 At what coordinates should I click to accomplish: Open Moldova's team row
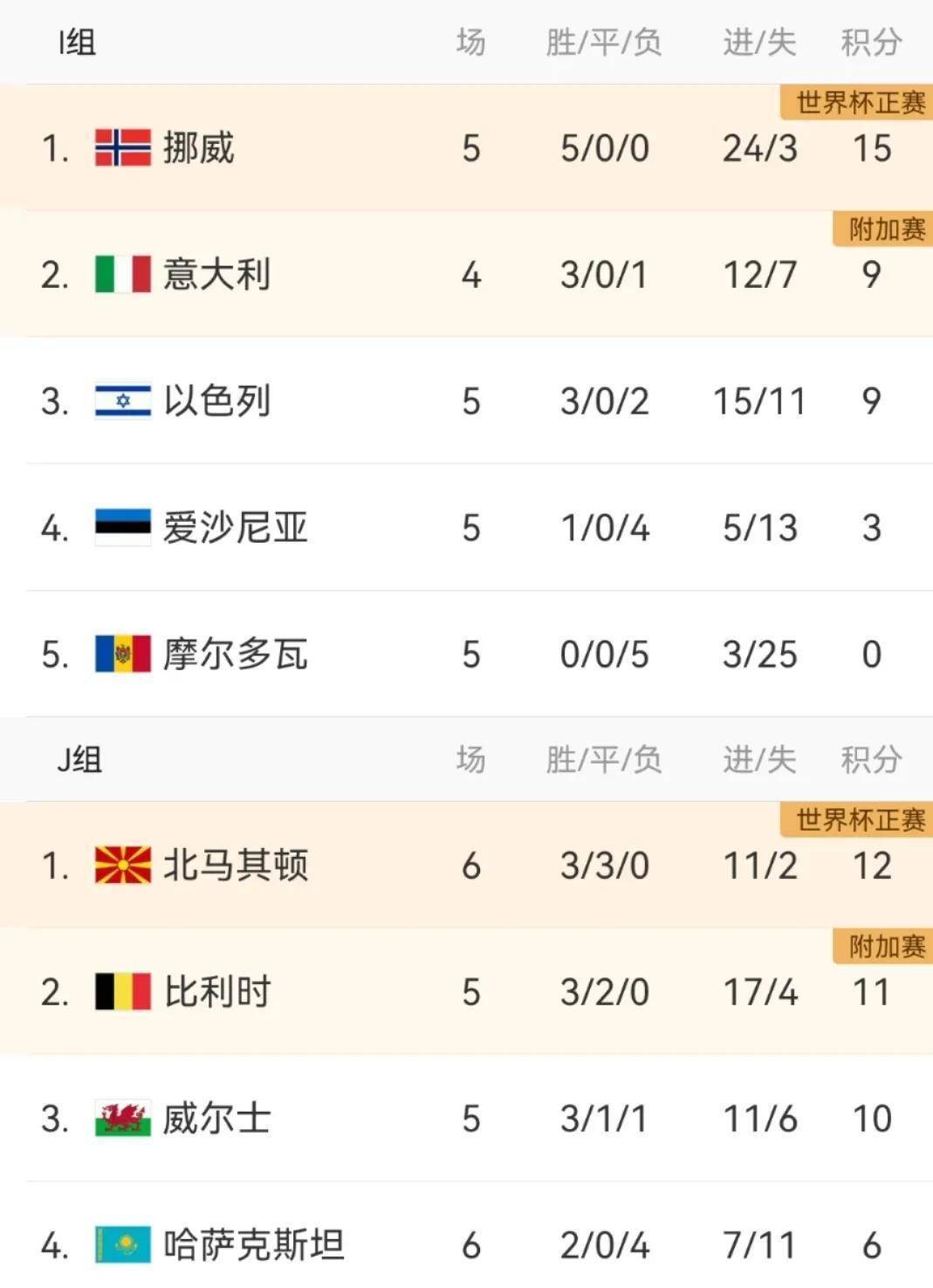pos(234,654)
